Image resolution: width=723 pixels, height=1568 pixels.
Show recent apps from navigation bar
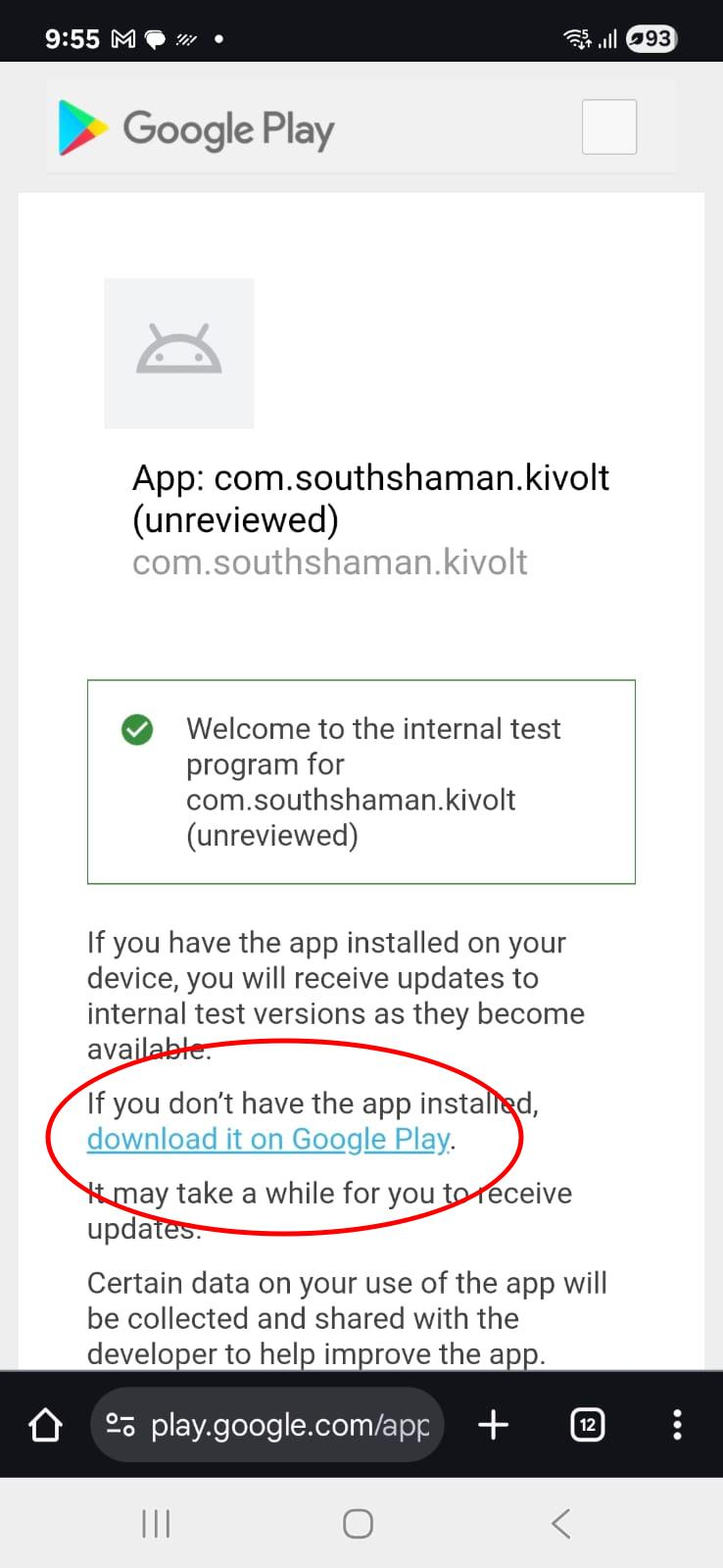pos(156,1524)
